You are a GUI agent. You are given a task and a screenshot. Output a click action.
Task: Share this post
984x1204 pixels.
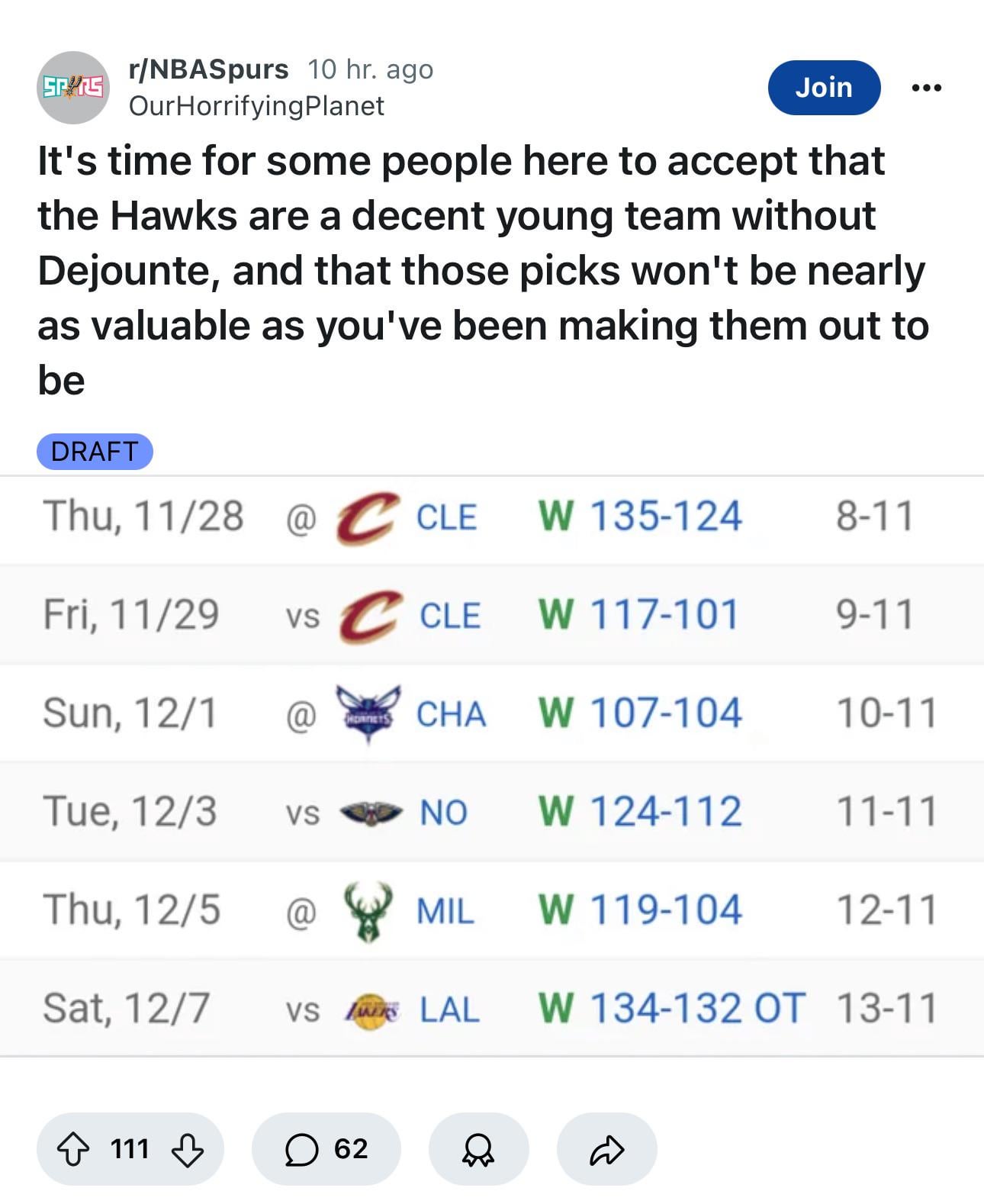pyautogui.click(x=606, y=1149)
